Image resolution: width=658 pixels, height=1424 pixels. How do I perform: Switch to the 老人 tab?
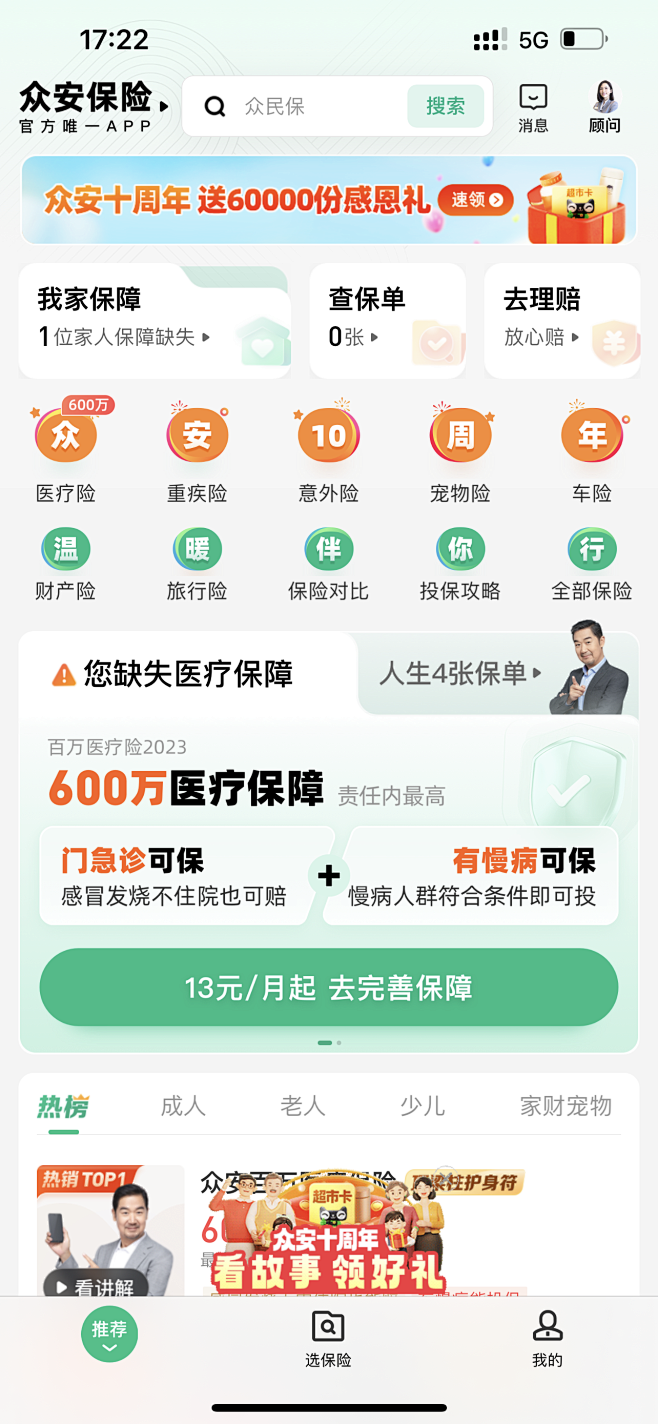(x=303, y=1106)
